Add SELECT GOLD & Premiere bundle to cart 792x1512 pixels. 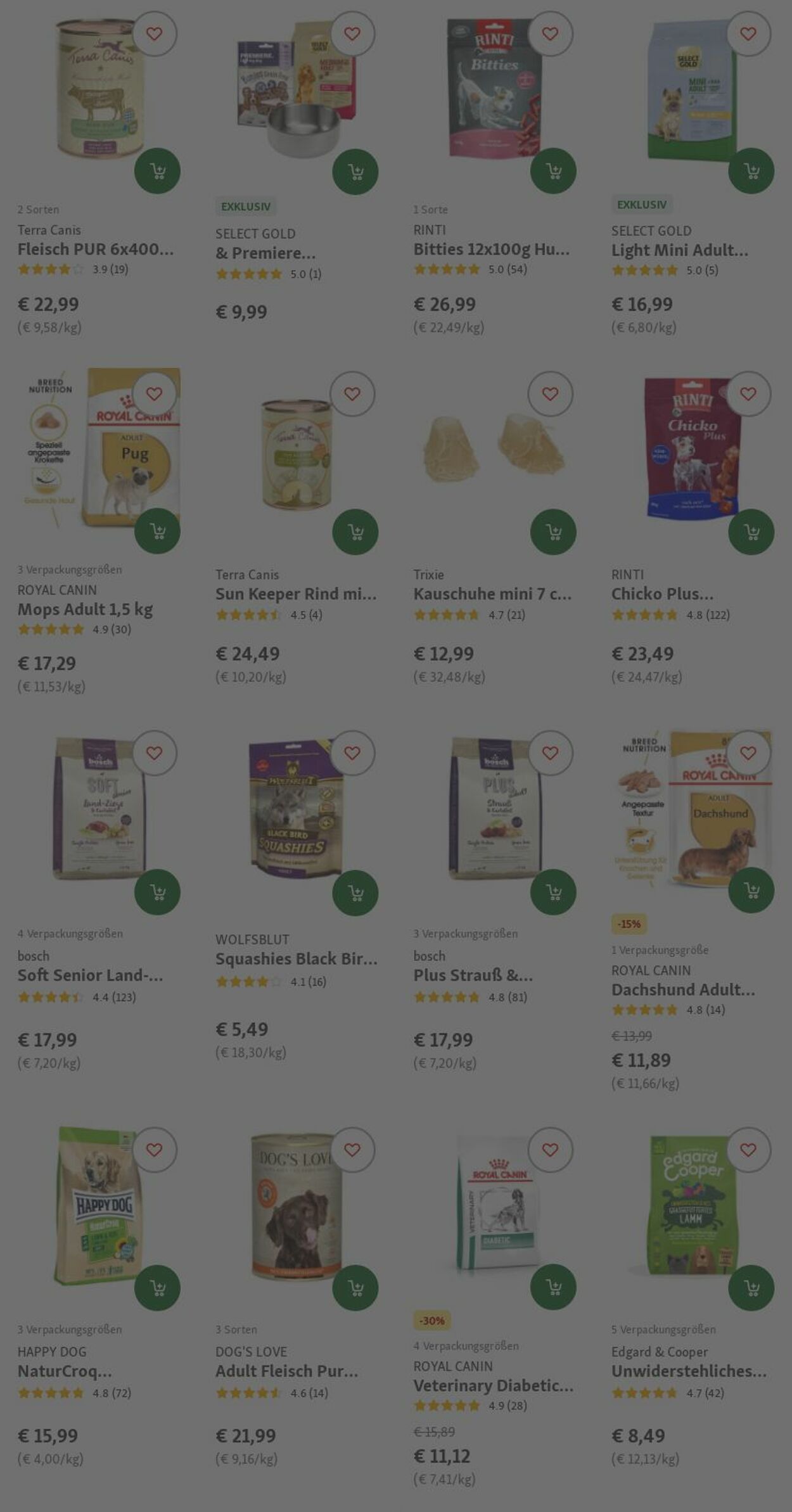point(355,172)
